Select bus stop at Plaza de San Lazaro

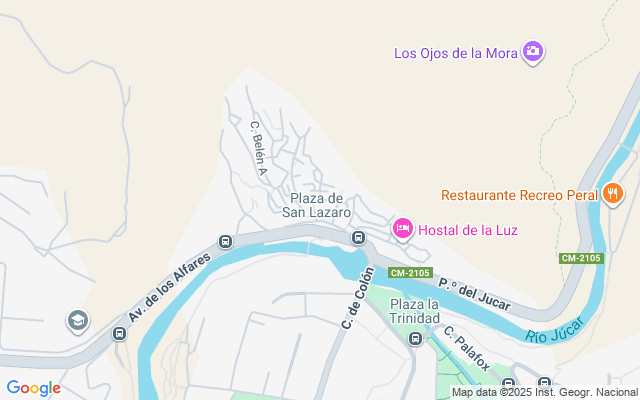357,236
